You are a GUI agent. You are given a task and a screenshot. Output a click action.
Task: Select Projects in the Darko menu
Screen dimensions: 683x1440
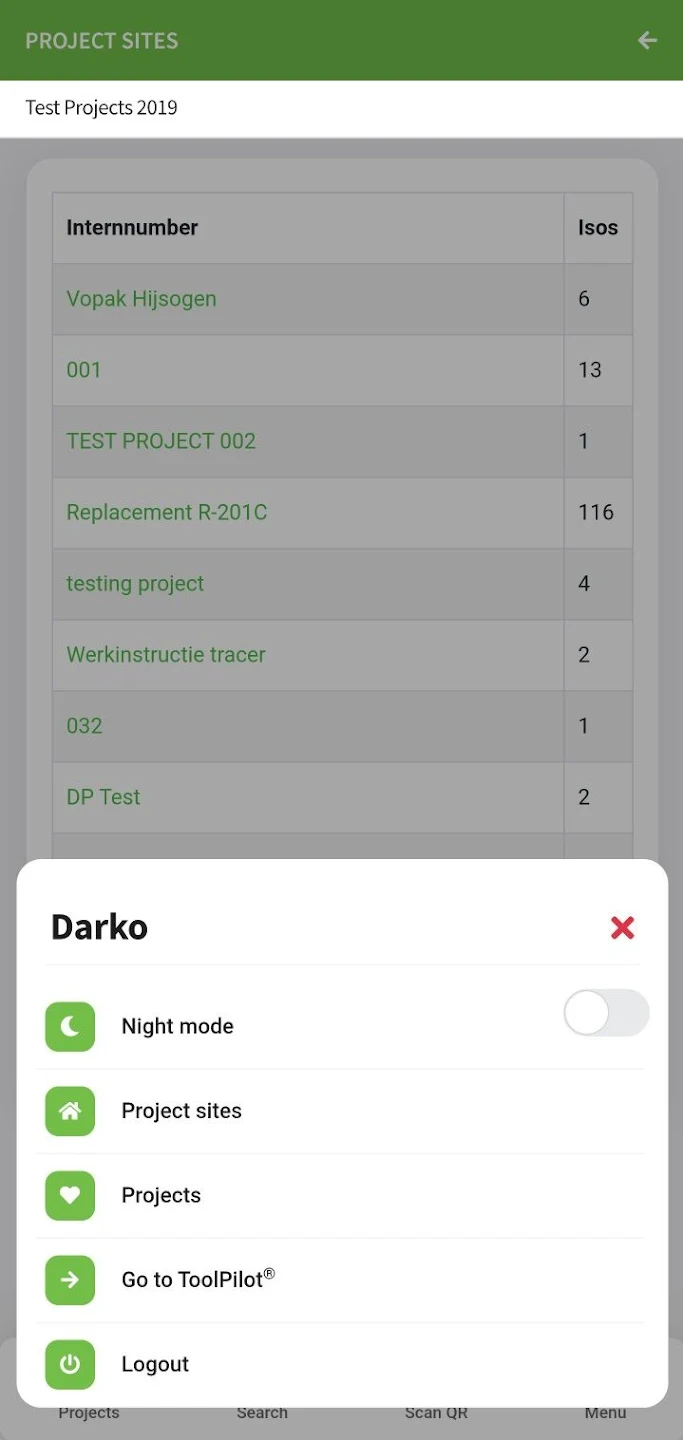pos(340,1196)
